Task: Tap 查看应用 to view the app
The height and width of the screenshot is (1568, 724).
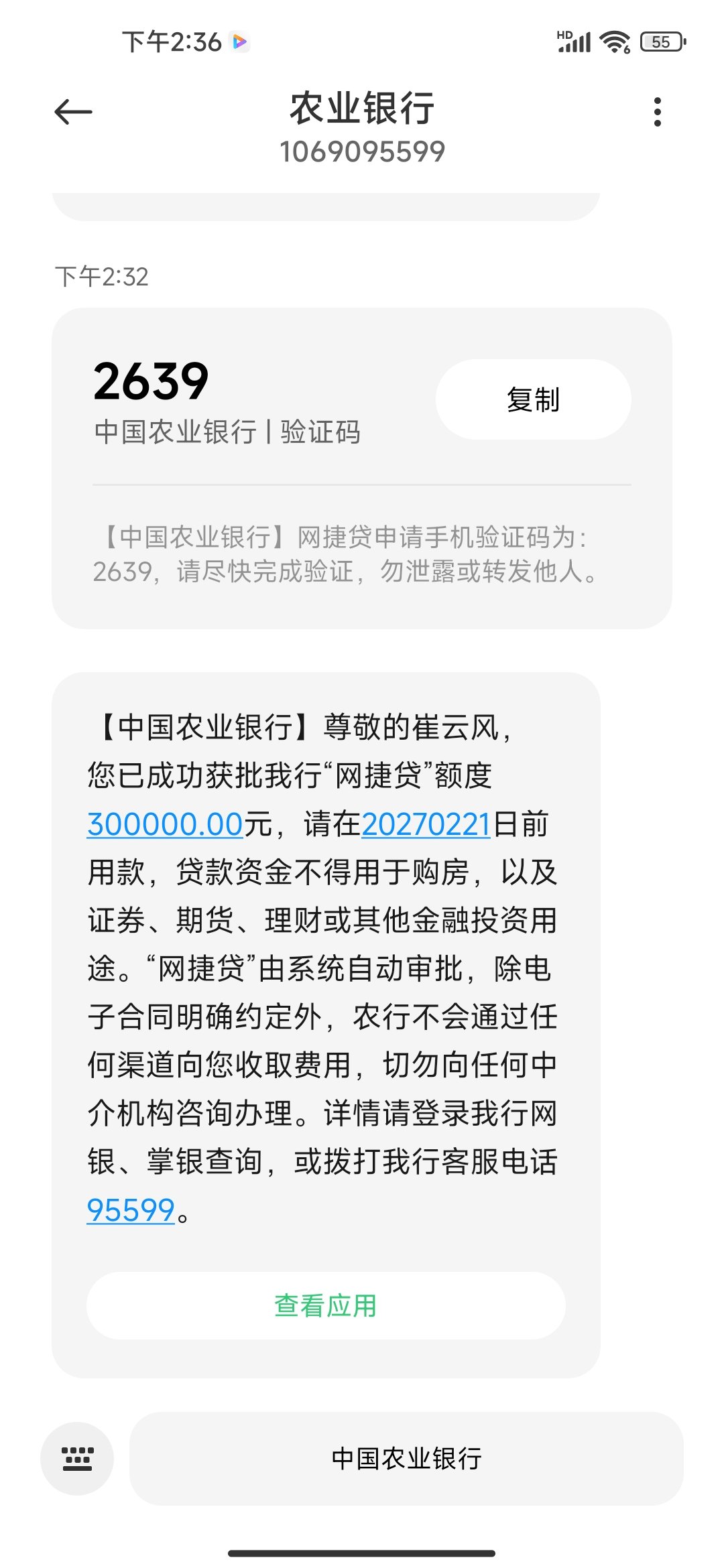Action: click(326, 1305)
